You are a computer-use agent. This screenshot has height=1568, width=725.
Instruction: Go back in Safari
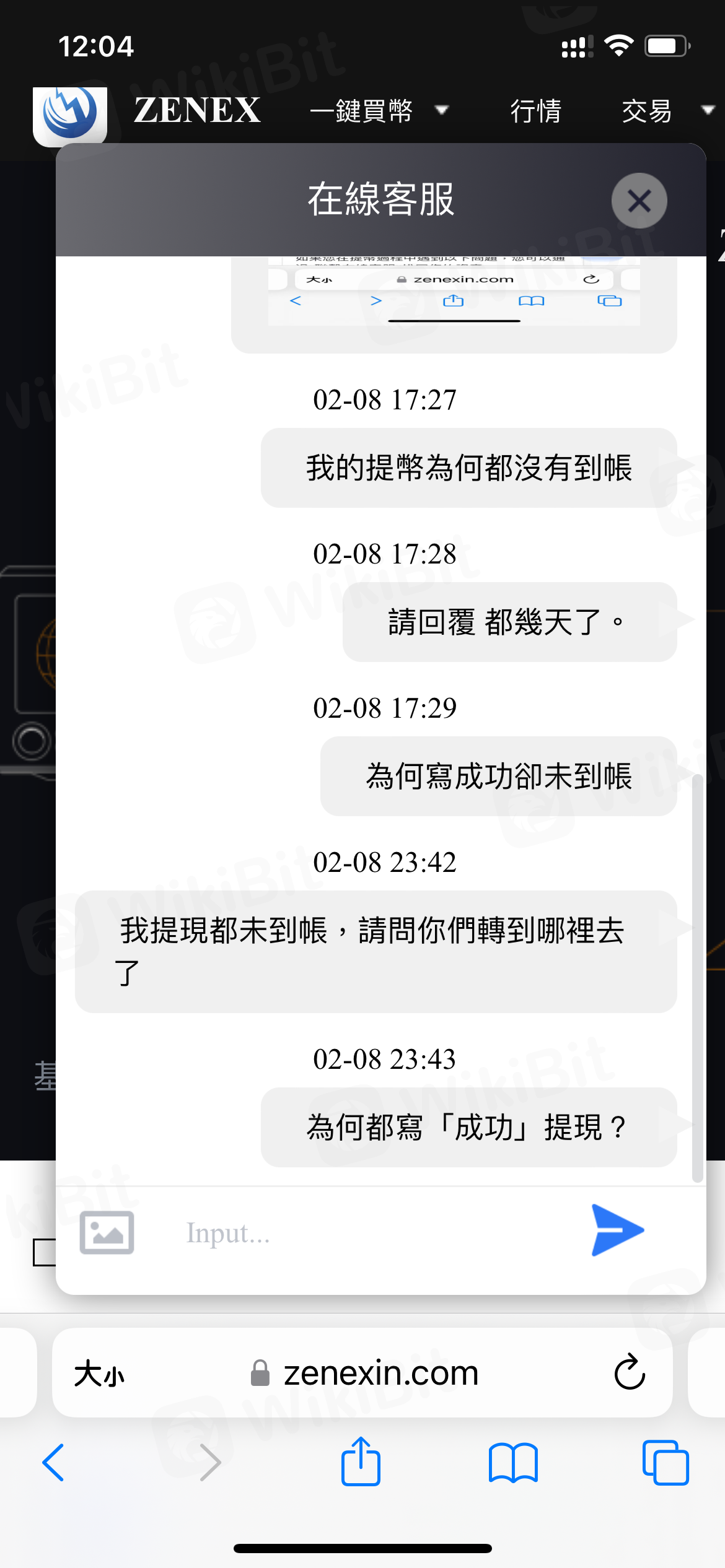pyautogui.click(x=53, y=1463)
